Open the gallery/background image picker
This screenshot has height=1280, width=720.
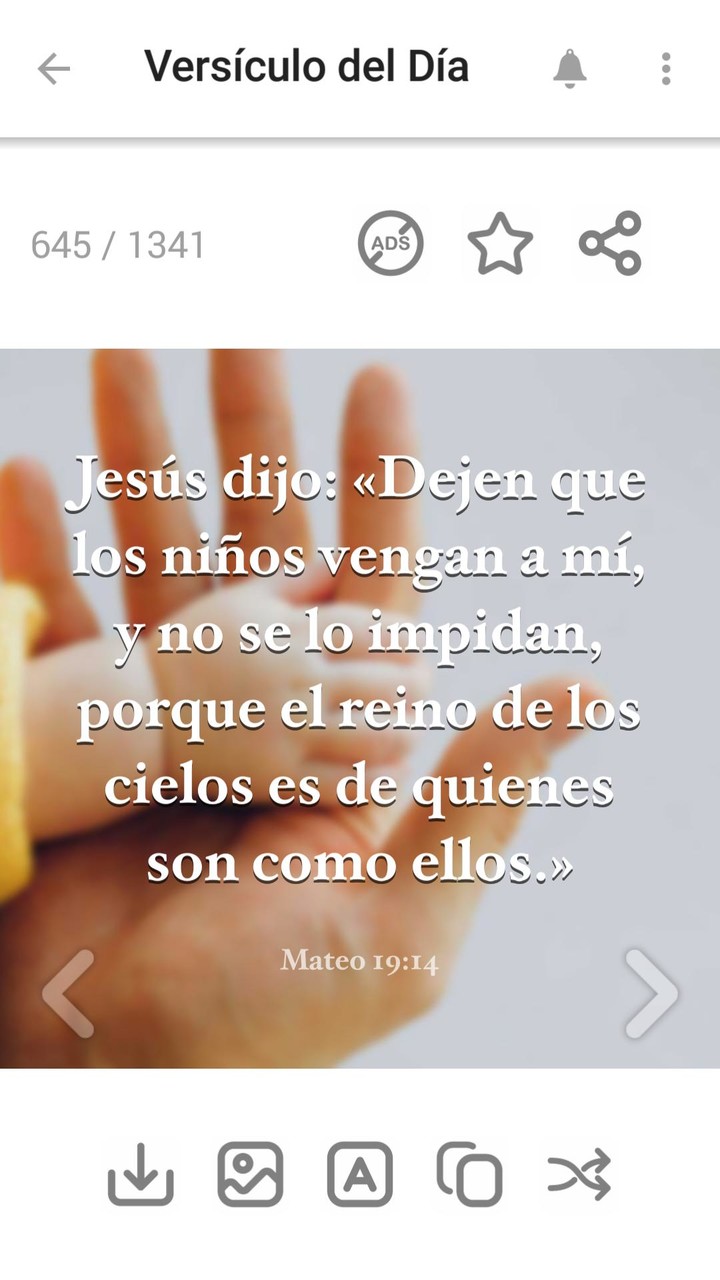tap(252, 1172)
